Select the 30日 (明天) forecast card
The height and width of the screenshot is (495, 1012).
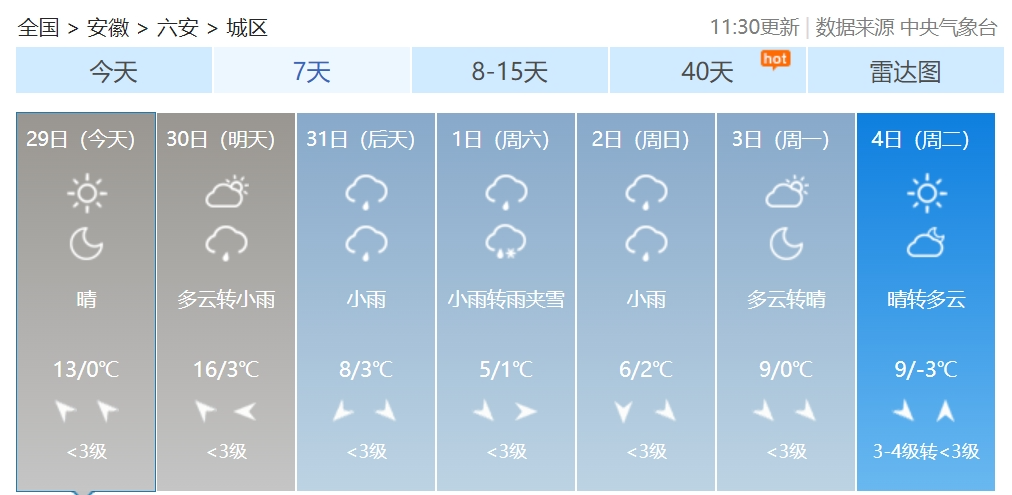[226, 300]
